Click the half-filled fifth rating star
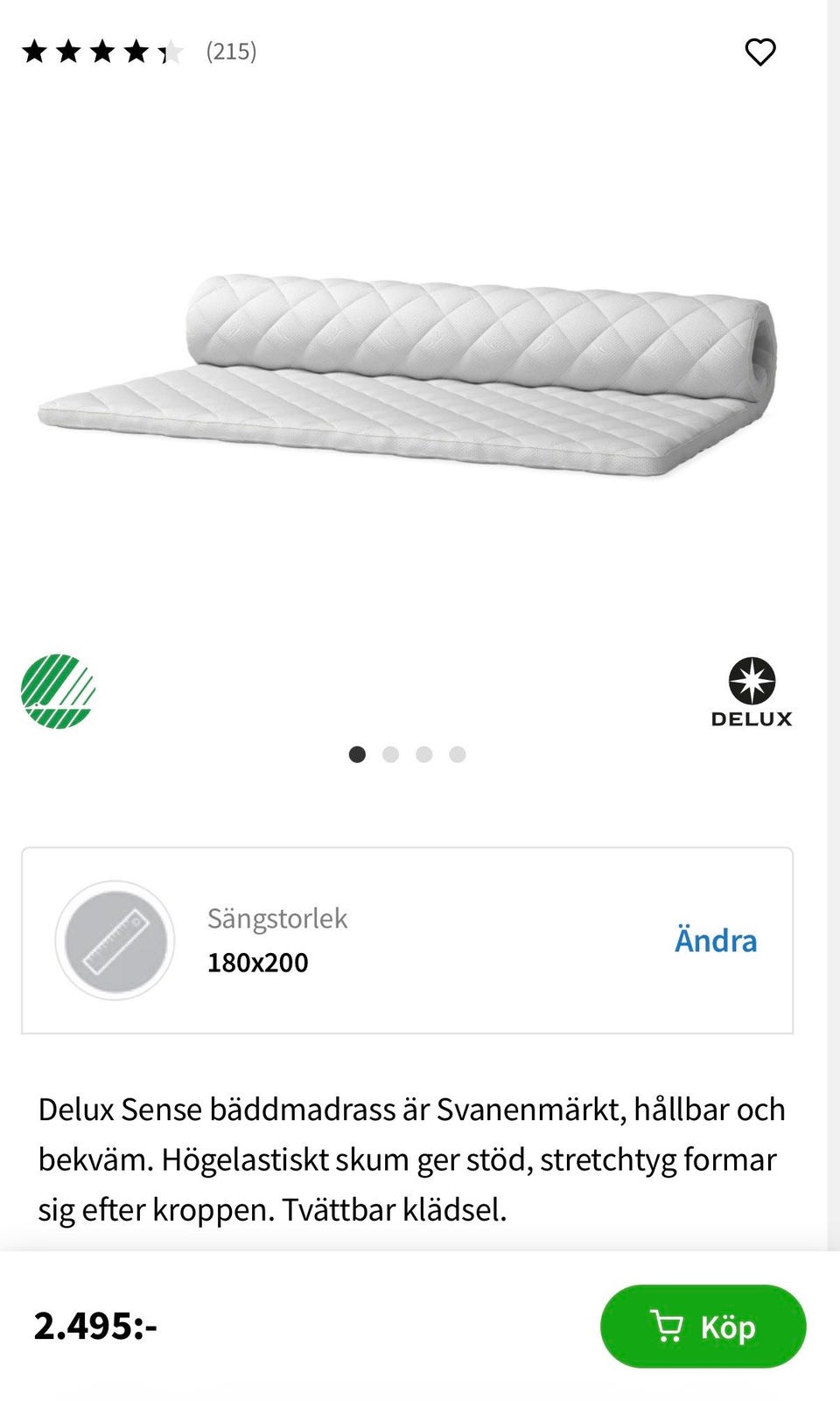 click(x=171, y=51)
